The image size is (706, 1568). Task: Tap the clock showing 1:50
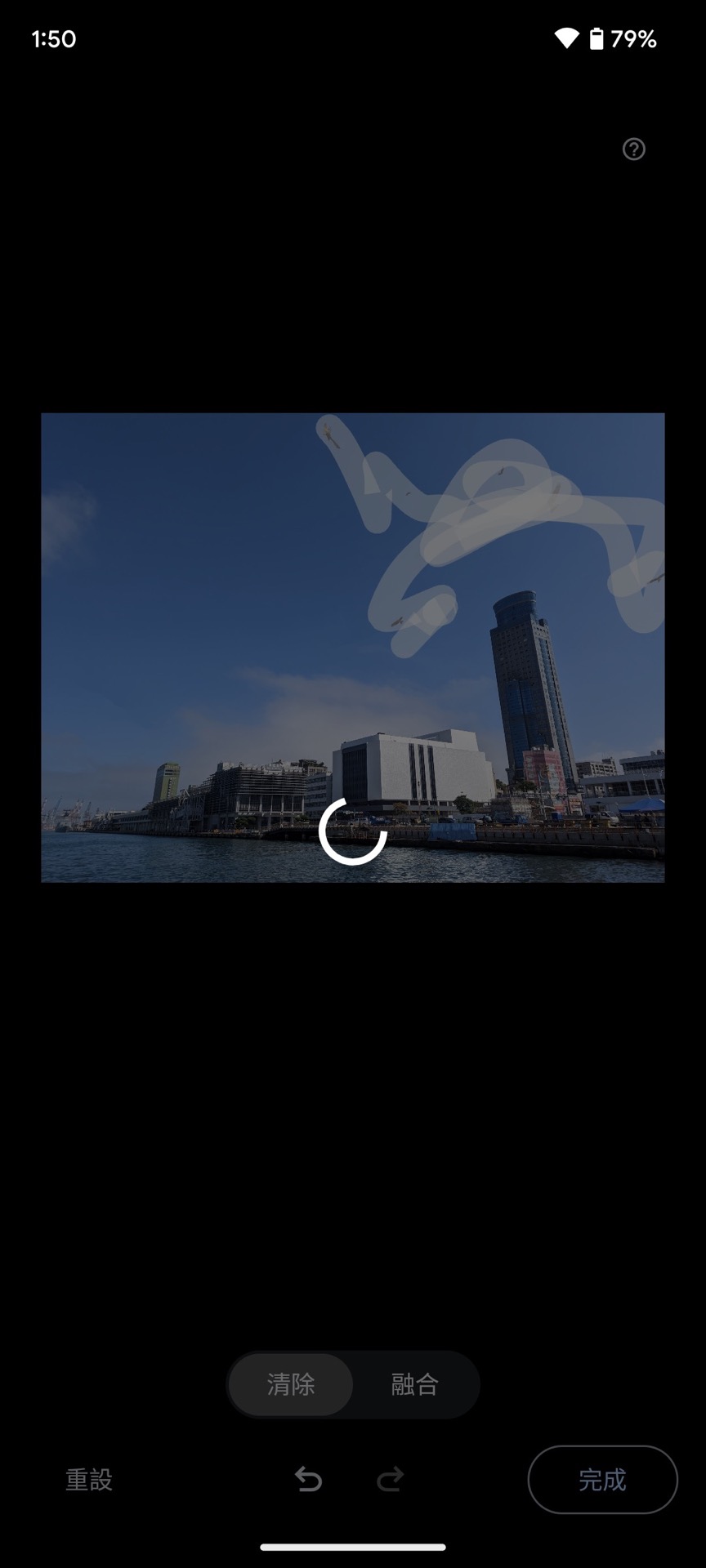[x=53, y=38]
